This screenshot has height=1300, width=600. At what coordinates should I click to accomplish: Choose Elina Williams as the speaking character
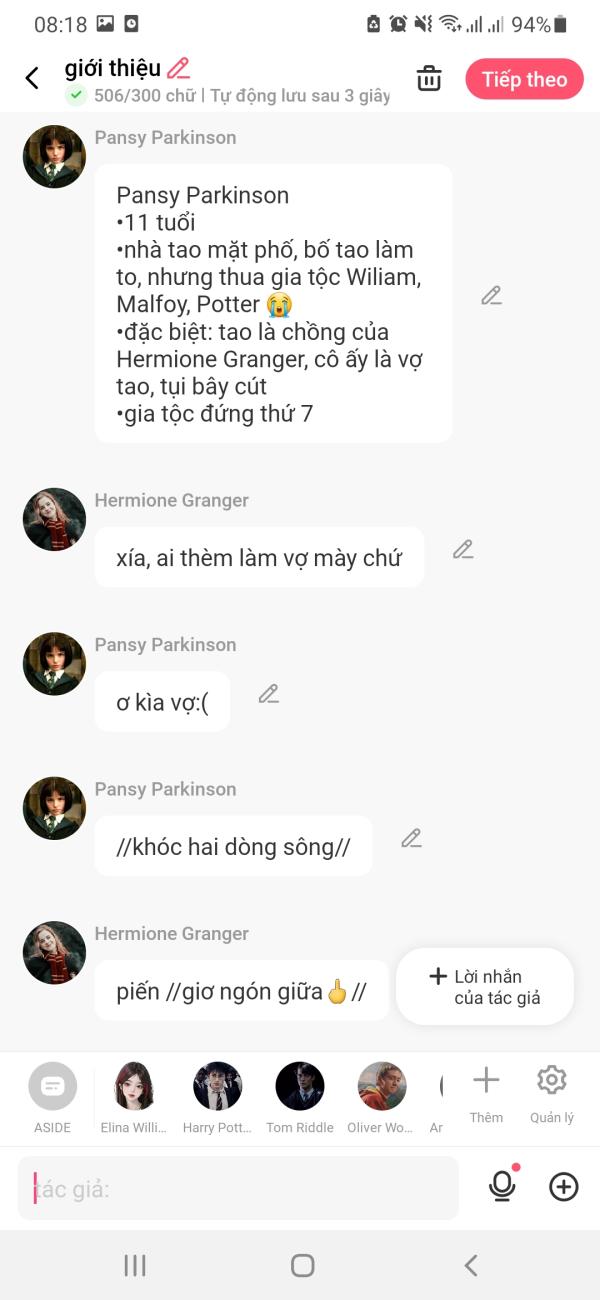click(134, 1088)
